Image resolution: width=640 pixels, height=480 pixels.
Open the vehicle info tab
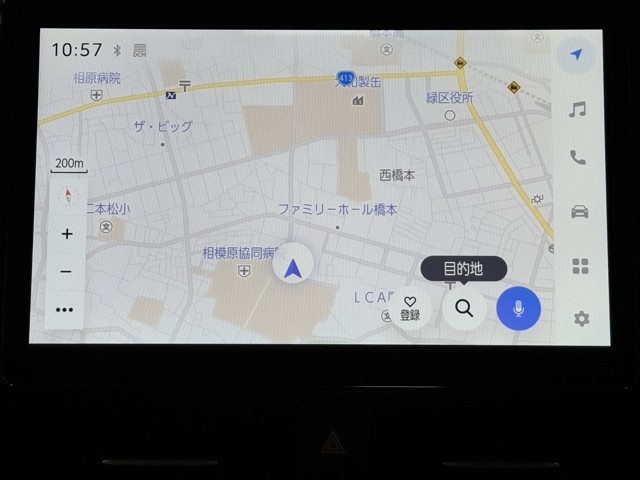tap(579, 211)
